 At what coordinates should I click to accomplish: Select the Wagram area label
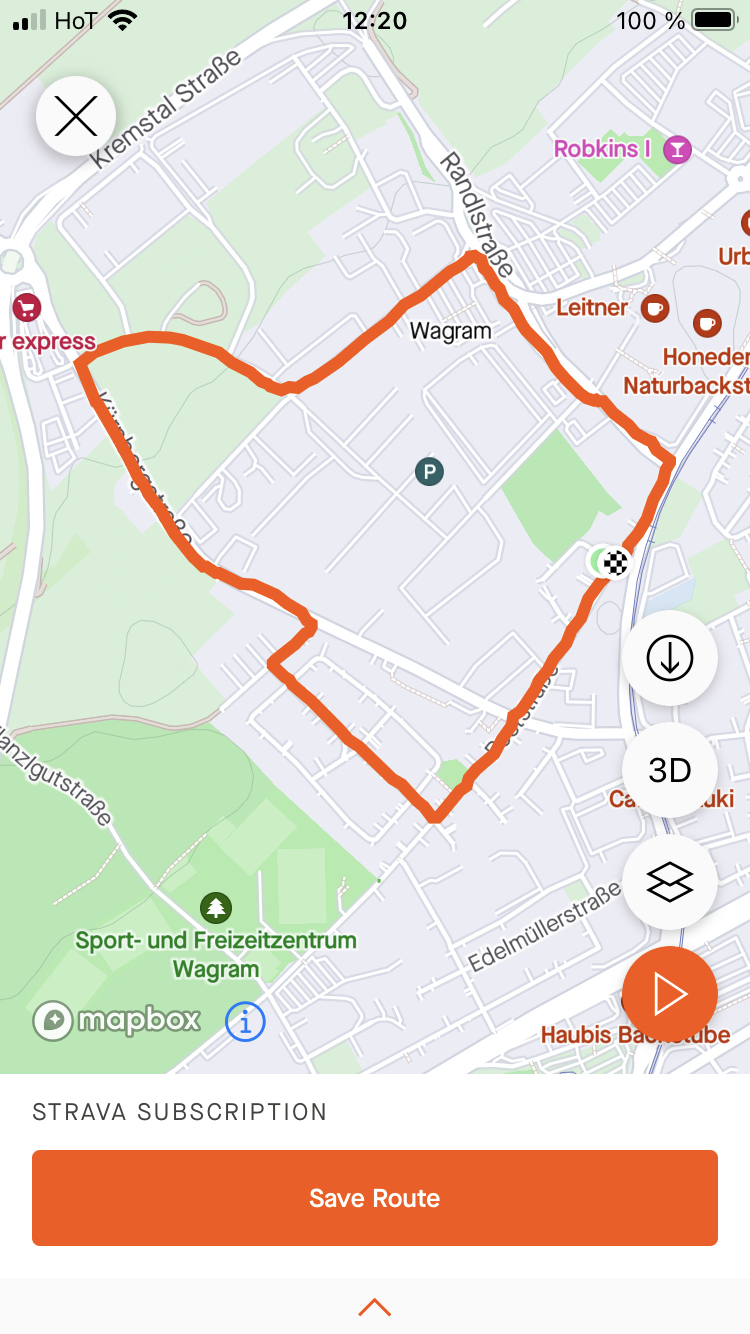click(452, 331)
